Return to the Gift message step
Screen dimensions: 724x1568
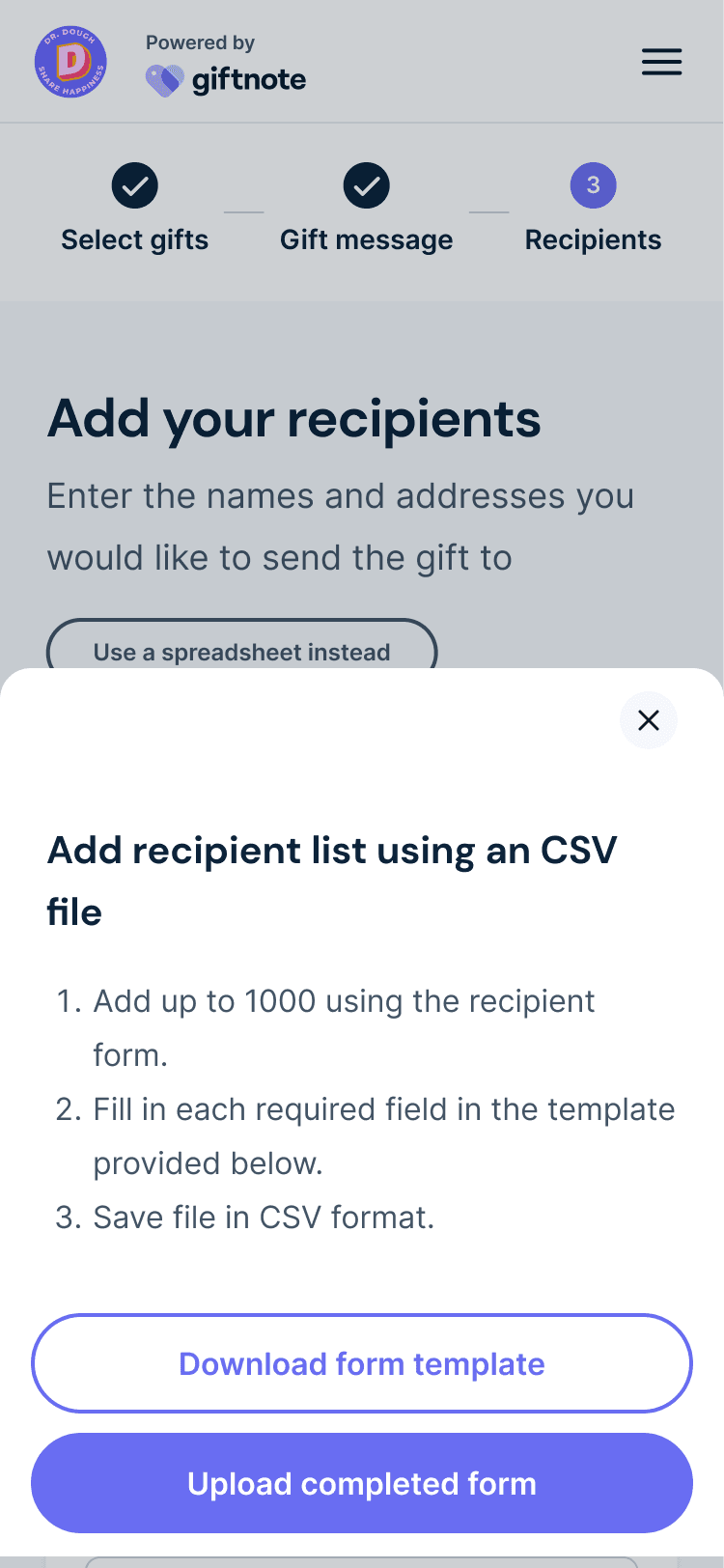point(367,209)
